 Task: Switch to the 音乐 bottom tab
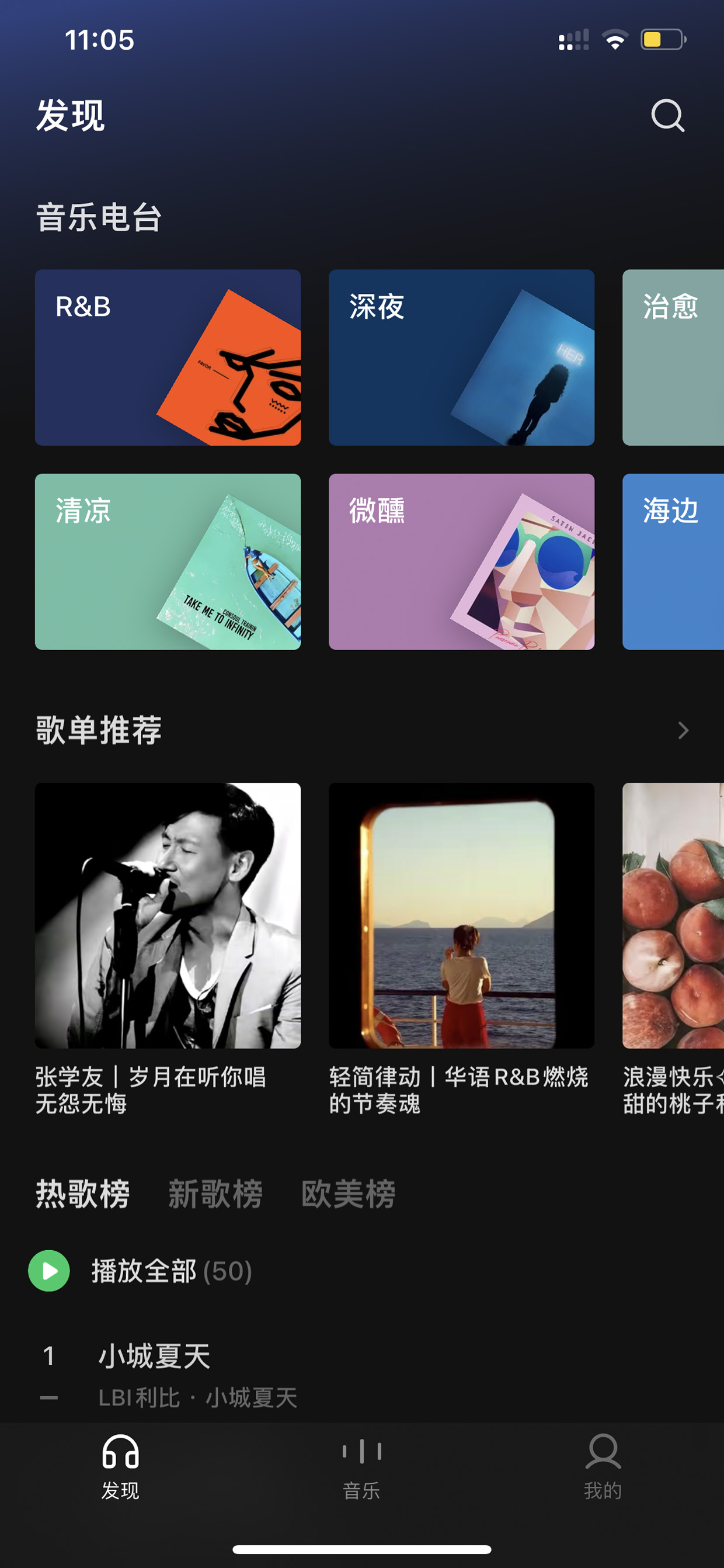(x=361, y=1468)
